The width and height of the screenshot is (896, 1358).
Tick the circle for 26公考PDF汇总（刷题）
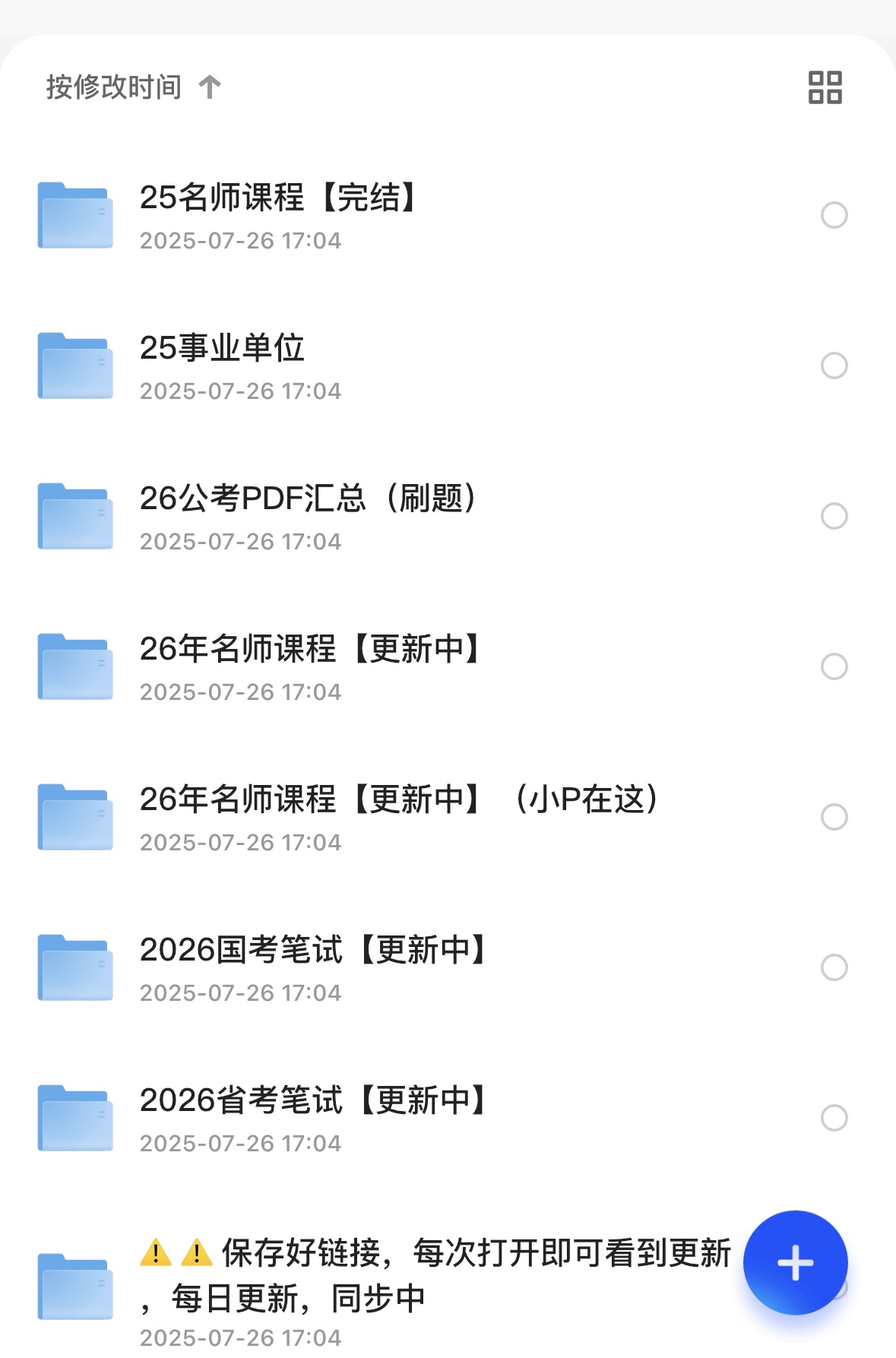click(x=834, y=516)
